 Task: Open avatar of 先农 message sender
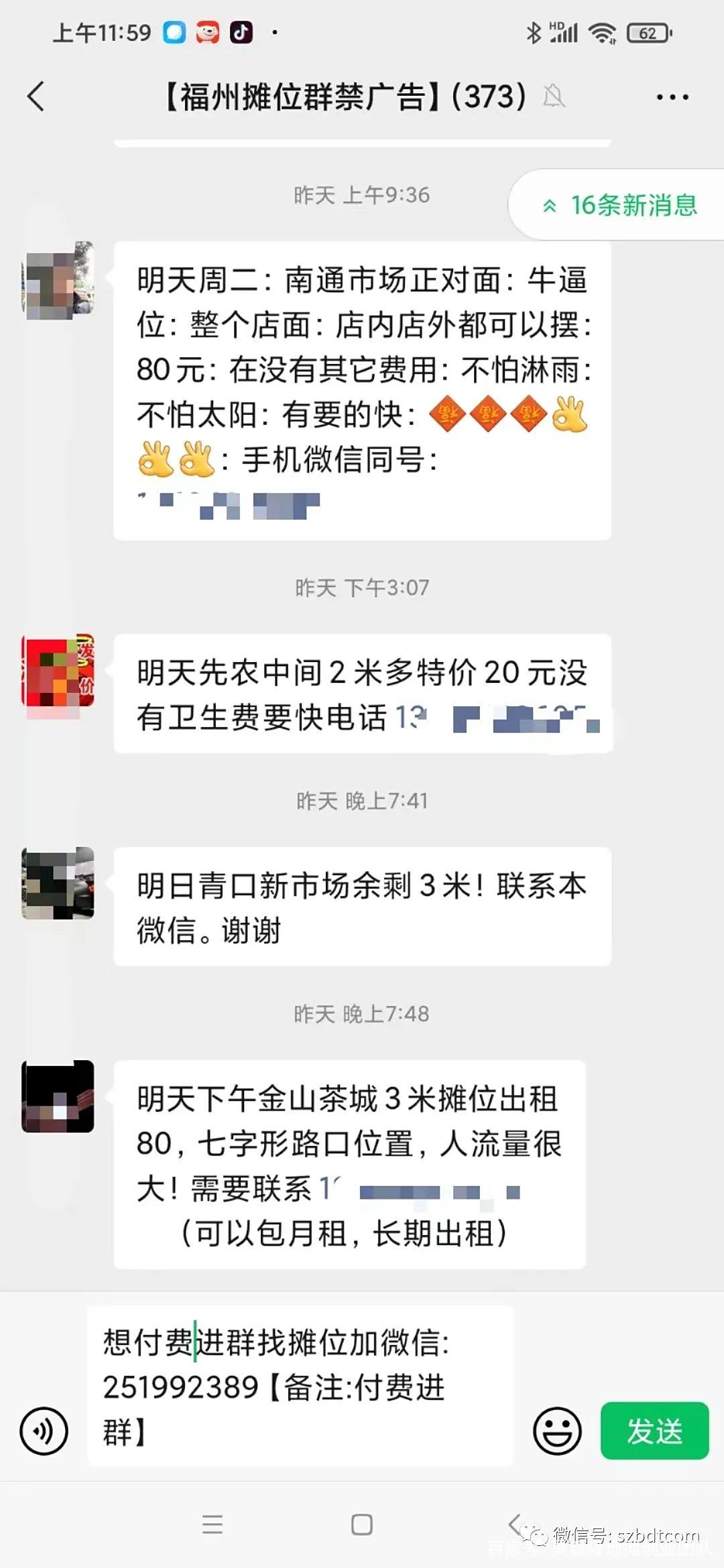(58, 671)
